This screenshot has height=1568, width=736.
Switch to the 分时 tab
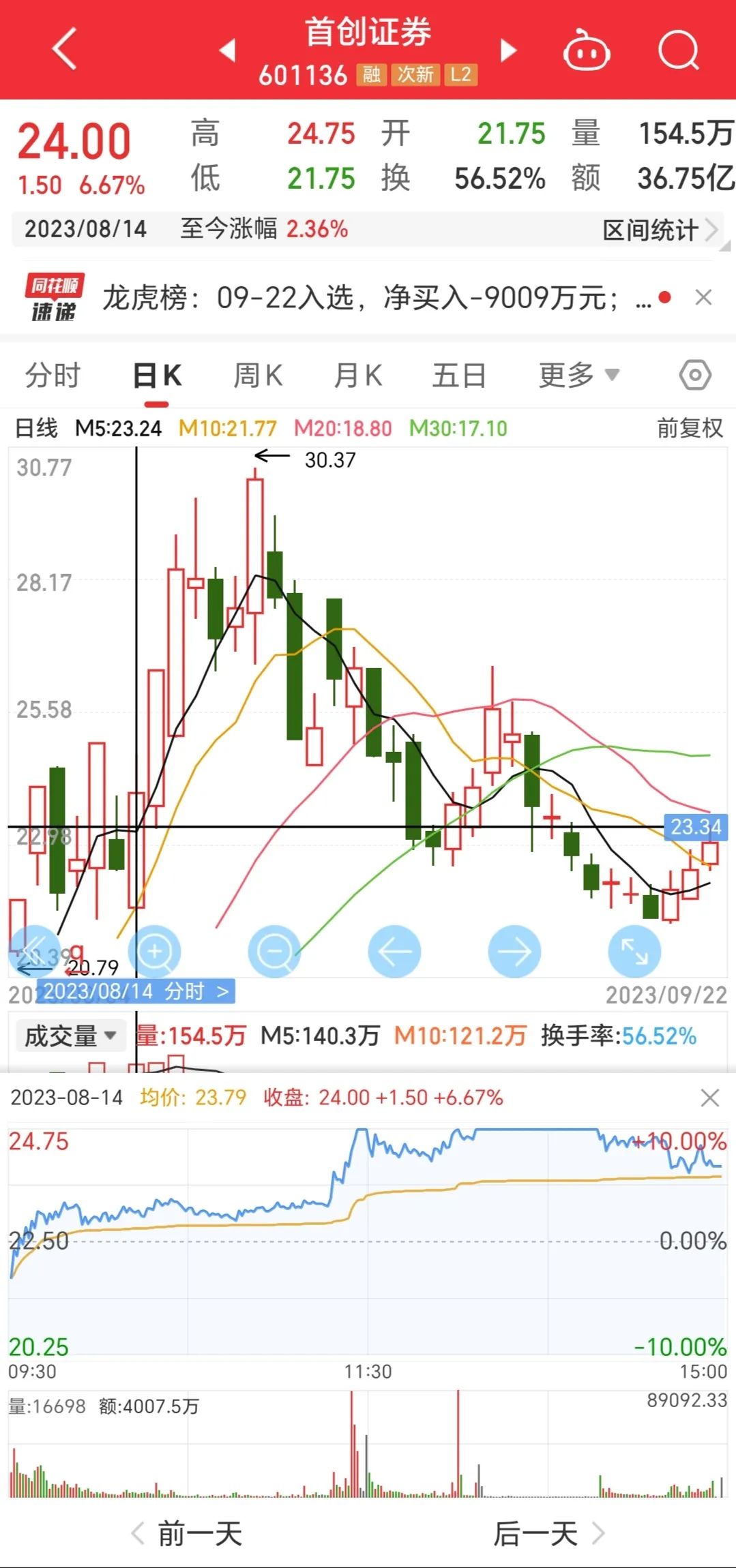tap(53, 376)
